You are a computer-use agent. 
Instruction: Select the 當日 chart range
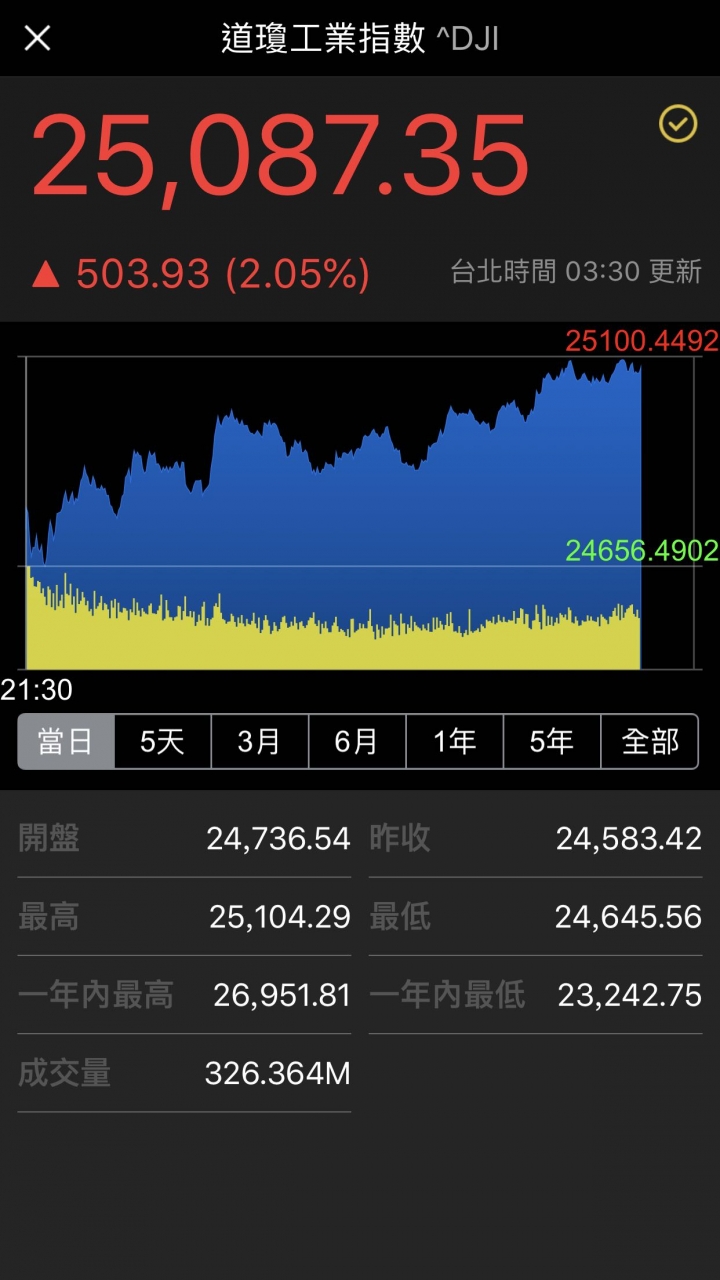pos(66,741)
